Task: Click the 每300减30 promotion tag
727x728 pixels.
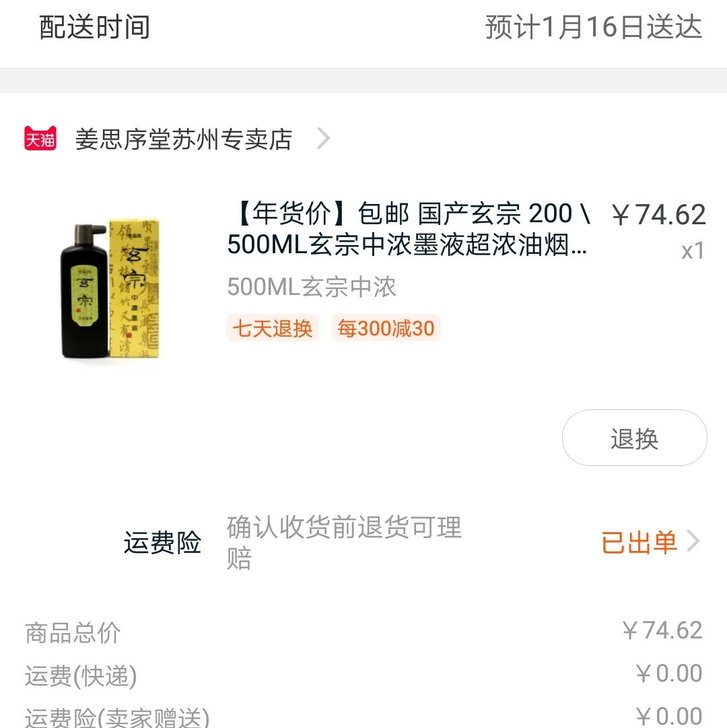Action: click(384, 329)
